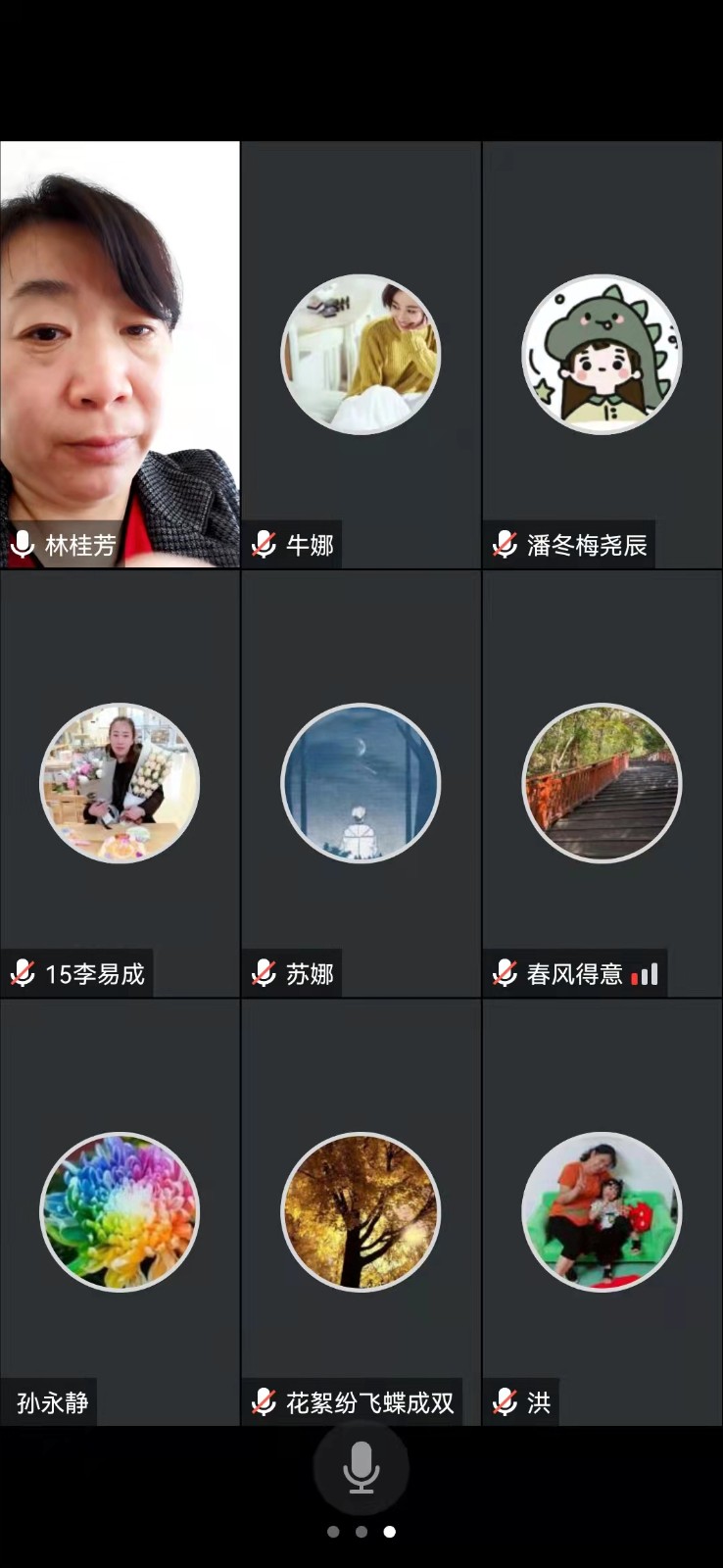This screenshot has height=1568, width=723.
Task: Select 孙永静's participant tile
Action: (120, 1212)
